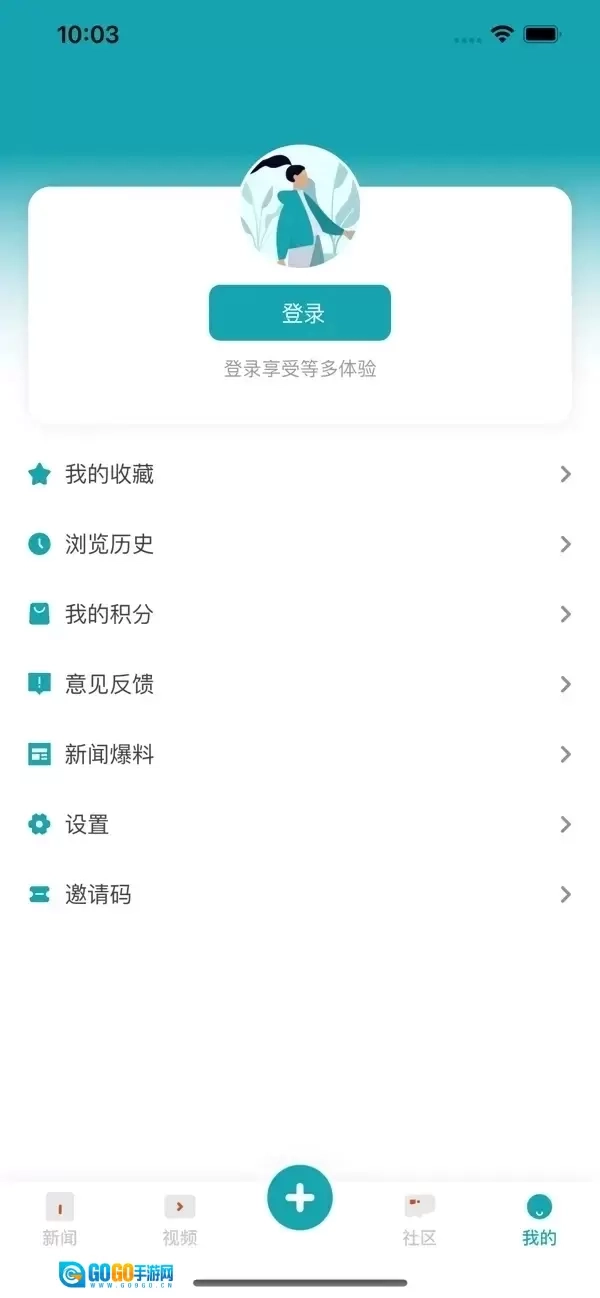This screenshot has width=600, height=1298.
Task: Switch to the 社区 community tab
Action: pyautogui.click(x=420, y=1220)
